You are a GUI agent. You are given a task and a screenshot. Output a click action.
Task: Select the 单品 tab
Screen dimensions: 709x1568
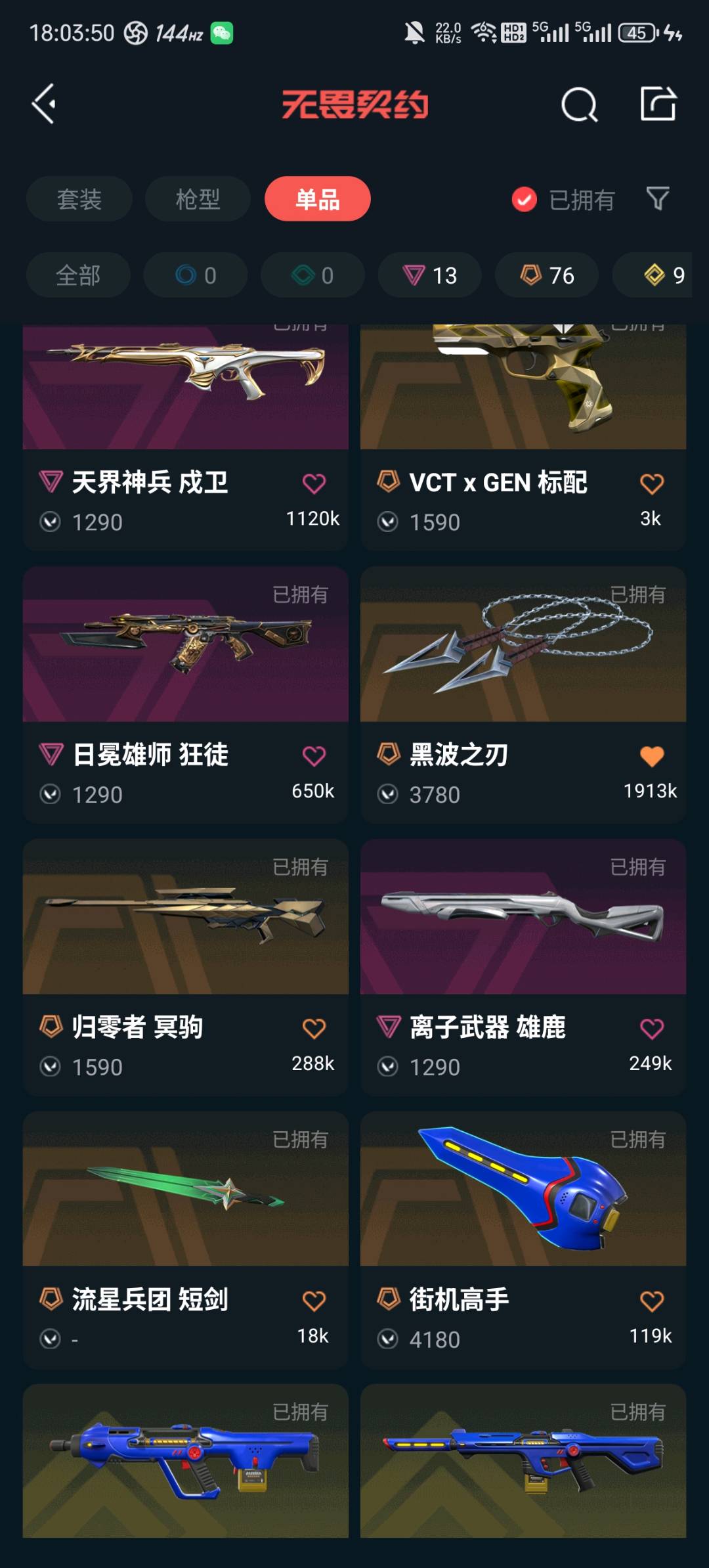[317, 199]
